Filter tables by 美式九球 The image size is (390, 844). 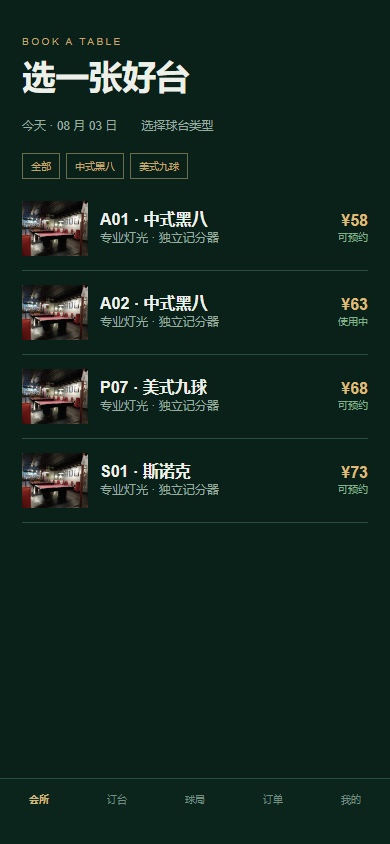(x=159, y=166)
